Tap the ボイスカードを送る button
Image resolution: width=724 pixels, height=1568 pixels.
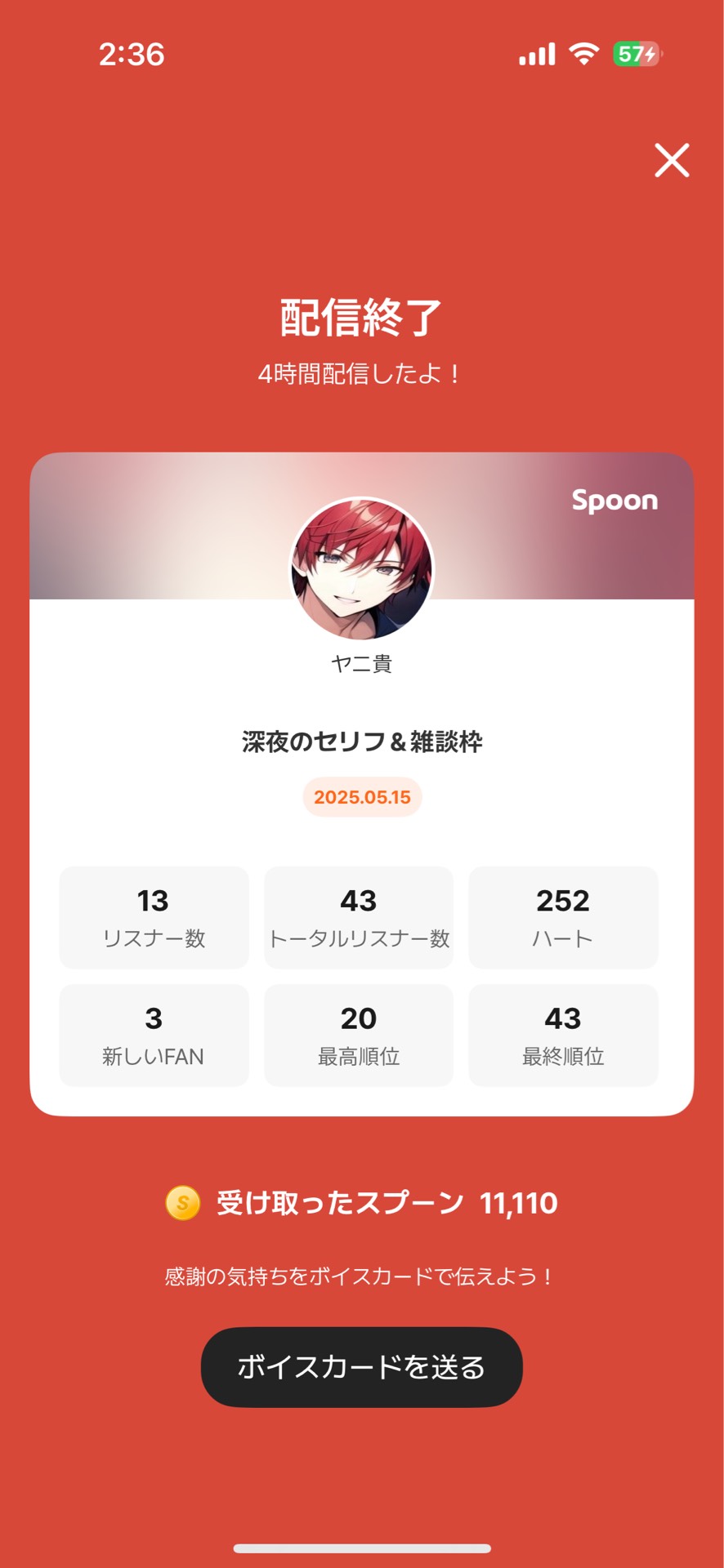coord(361,1366)
